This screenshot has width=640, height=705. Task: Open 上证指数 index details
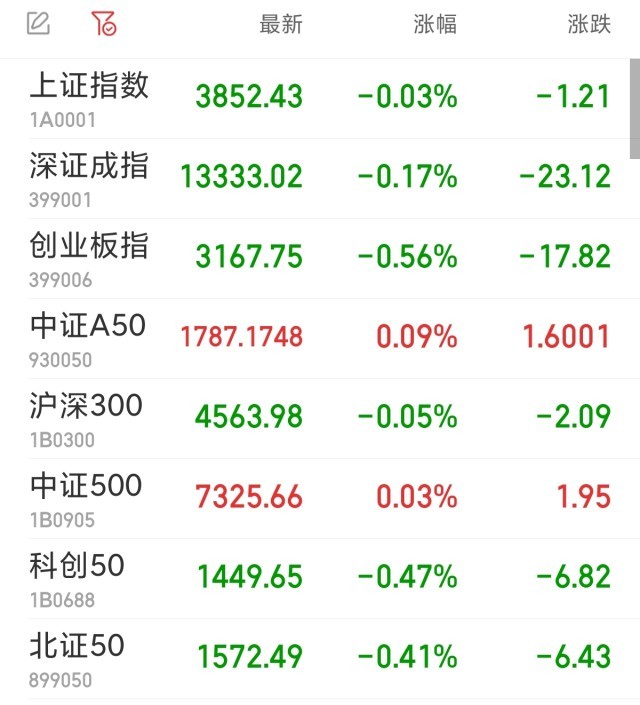point(89,96)
